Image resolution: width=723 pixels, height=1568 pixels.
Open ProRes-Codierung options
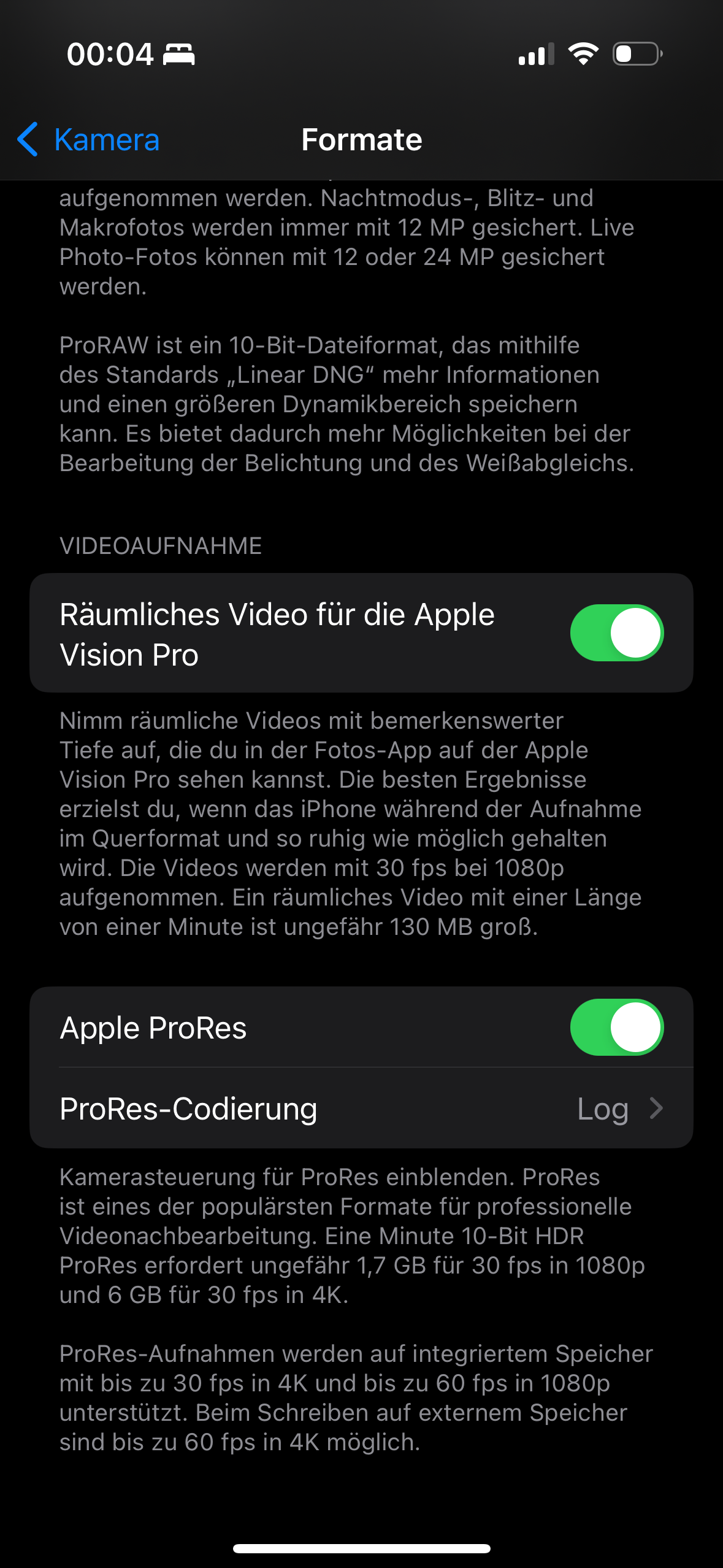tap(361, 1108)
